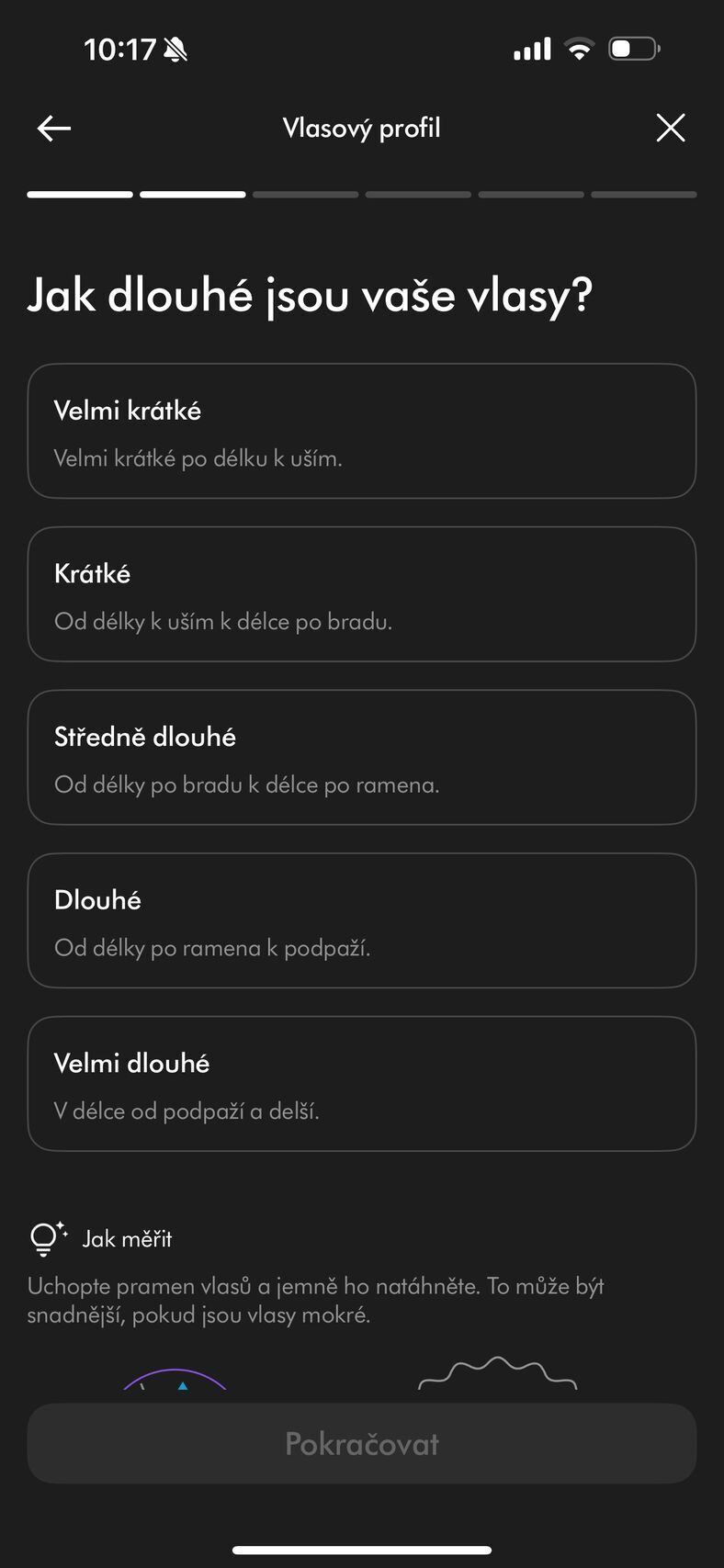Tap the Pokračovat button
Image resolution: width=724 pixels, height=1568 pixels.
(362, 1443)
